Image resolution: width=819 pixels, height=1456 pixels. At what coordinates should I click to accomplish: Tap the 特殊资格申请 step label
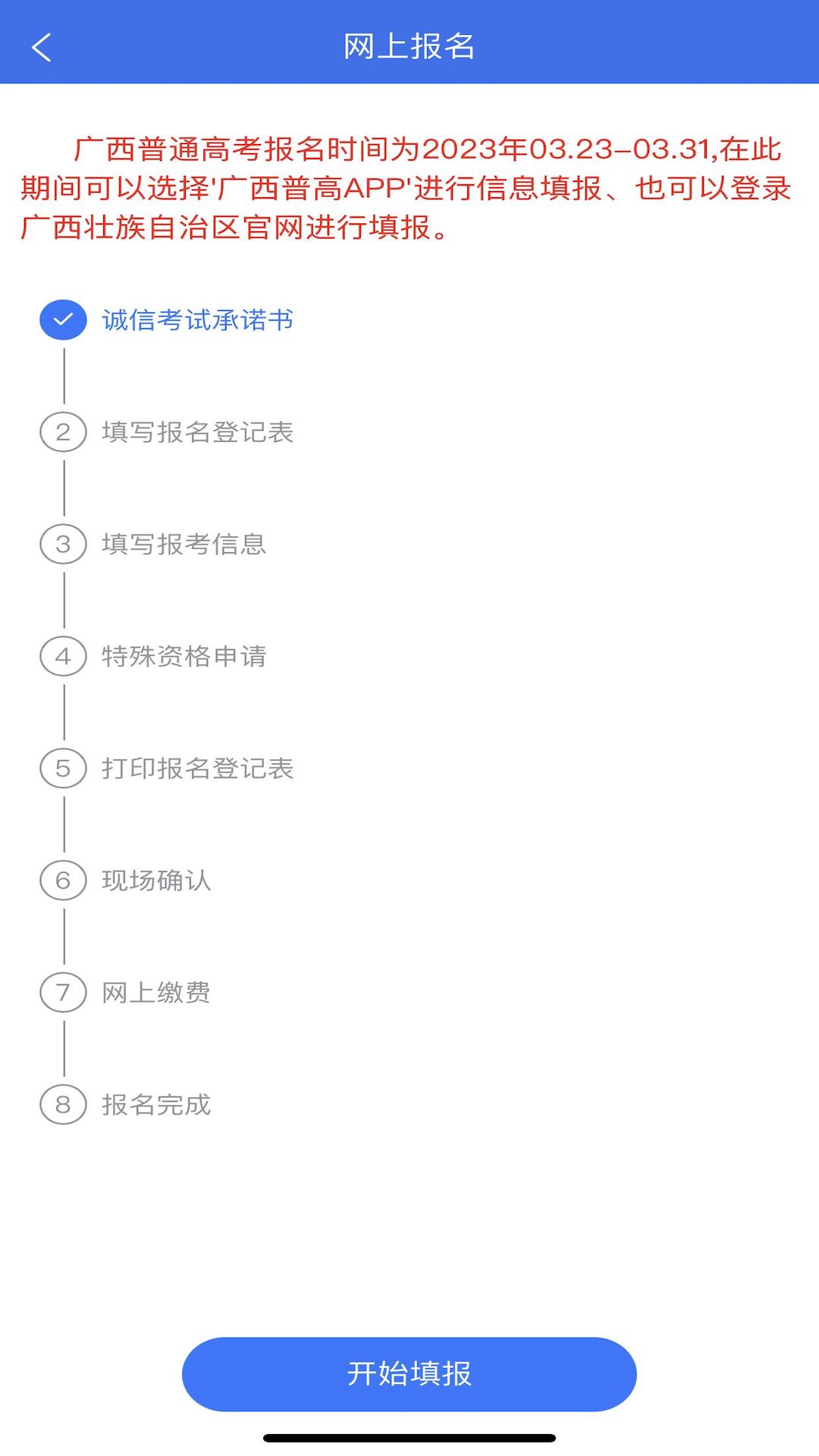(x=184, y=655)
